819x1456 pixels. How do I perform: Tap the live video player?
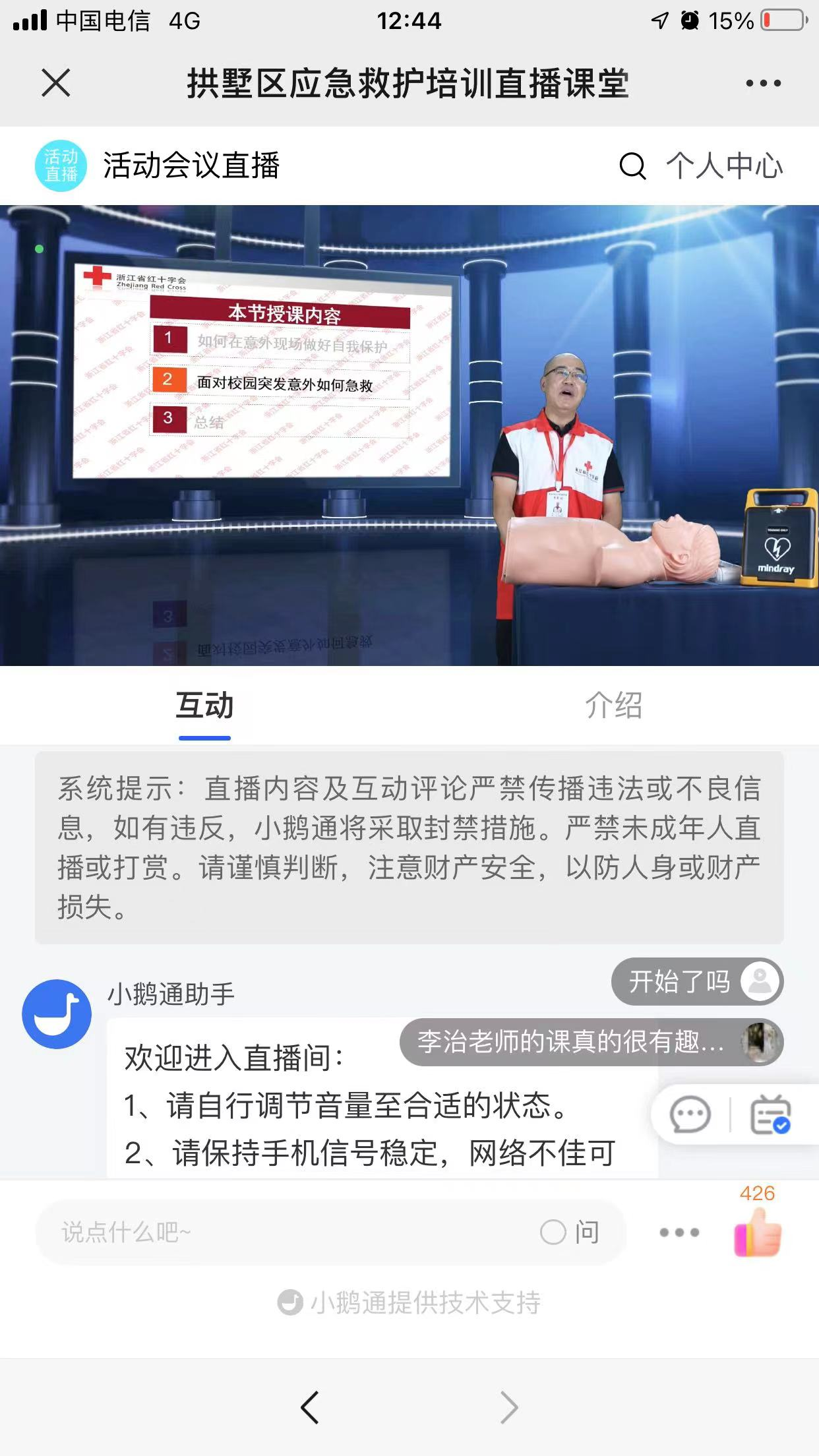click(x=409, y=435)
